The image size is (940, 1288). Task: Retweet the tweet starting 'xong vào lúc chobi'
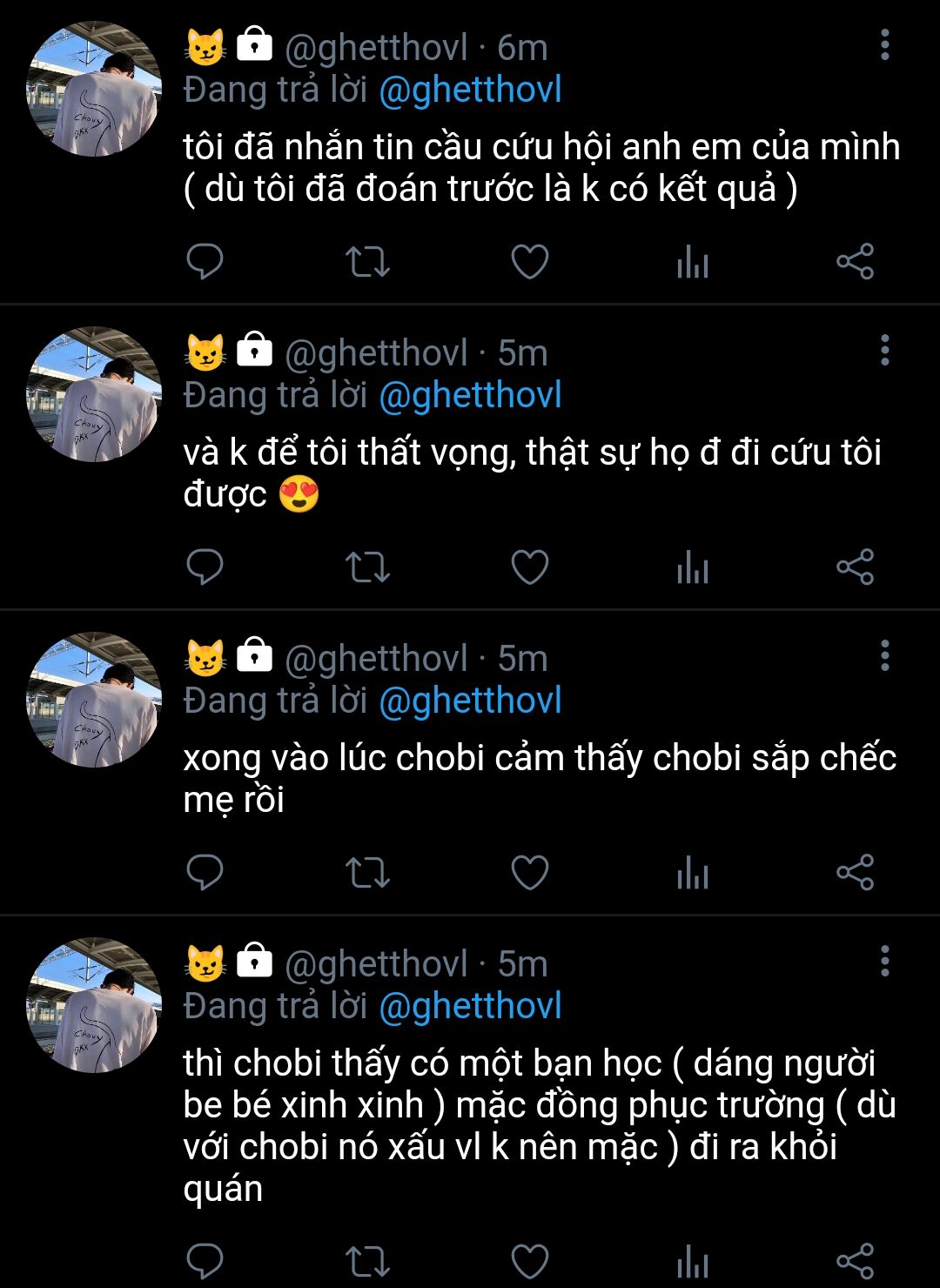[367, 872]
